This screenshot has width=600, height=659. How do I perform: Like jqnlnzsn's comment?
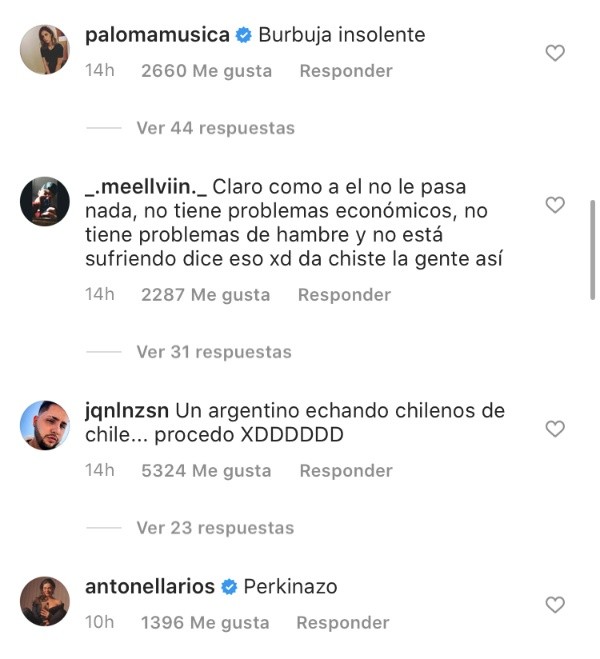point(554,429)
